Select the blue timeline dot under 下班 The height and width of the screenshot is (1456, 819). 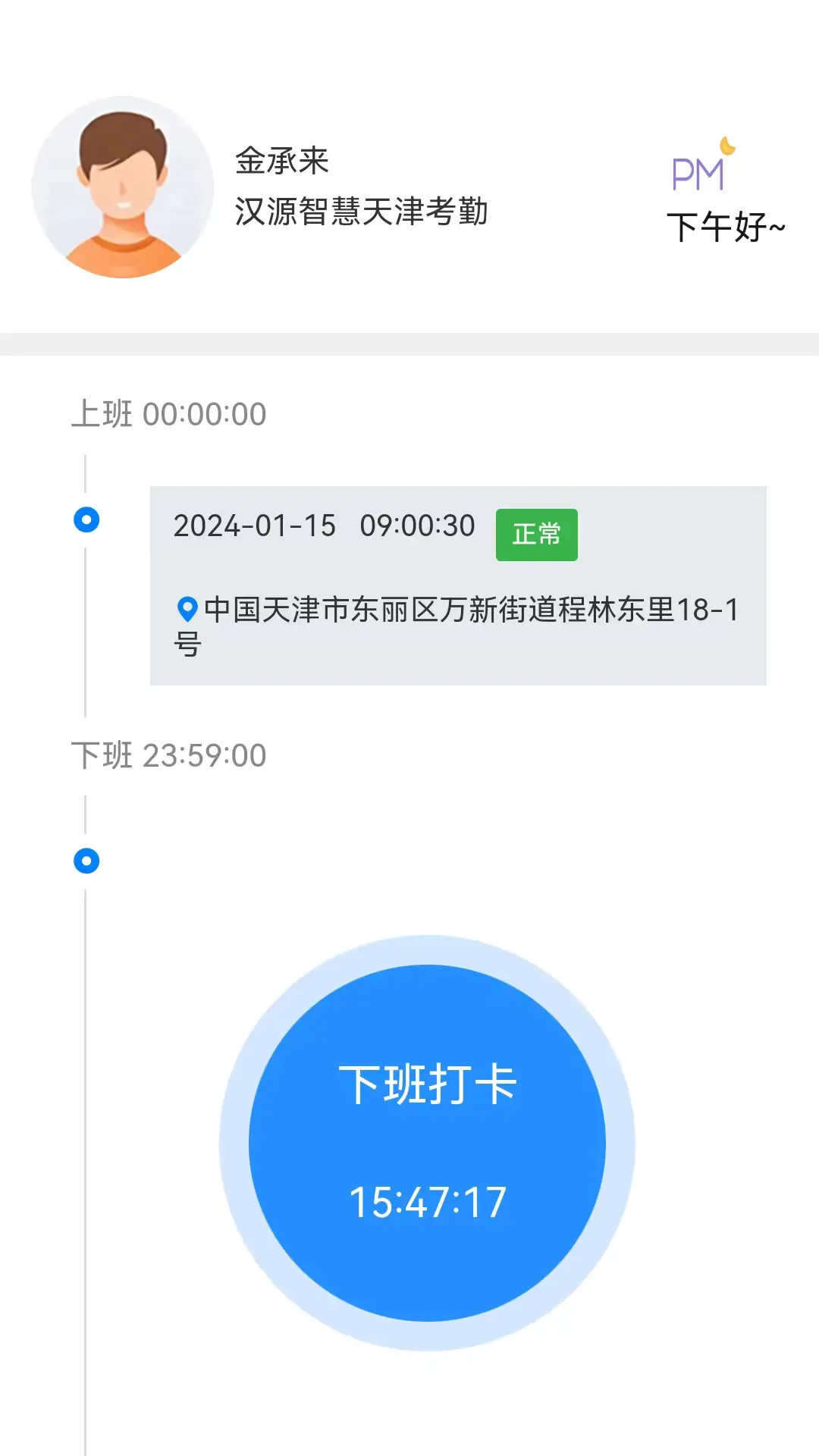(86, 861)
